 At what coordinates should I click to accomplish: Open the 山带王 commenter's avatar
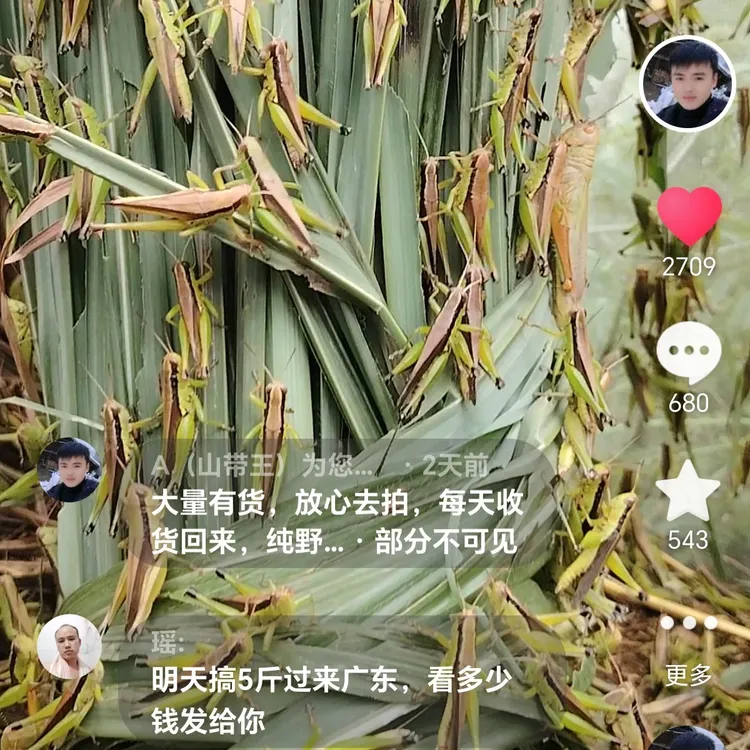click(70, 469)
